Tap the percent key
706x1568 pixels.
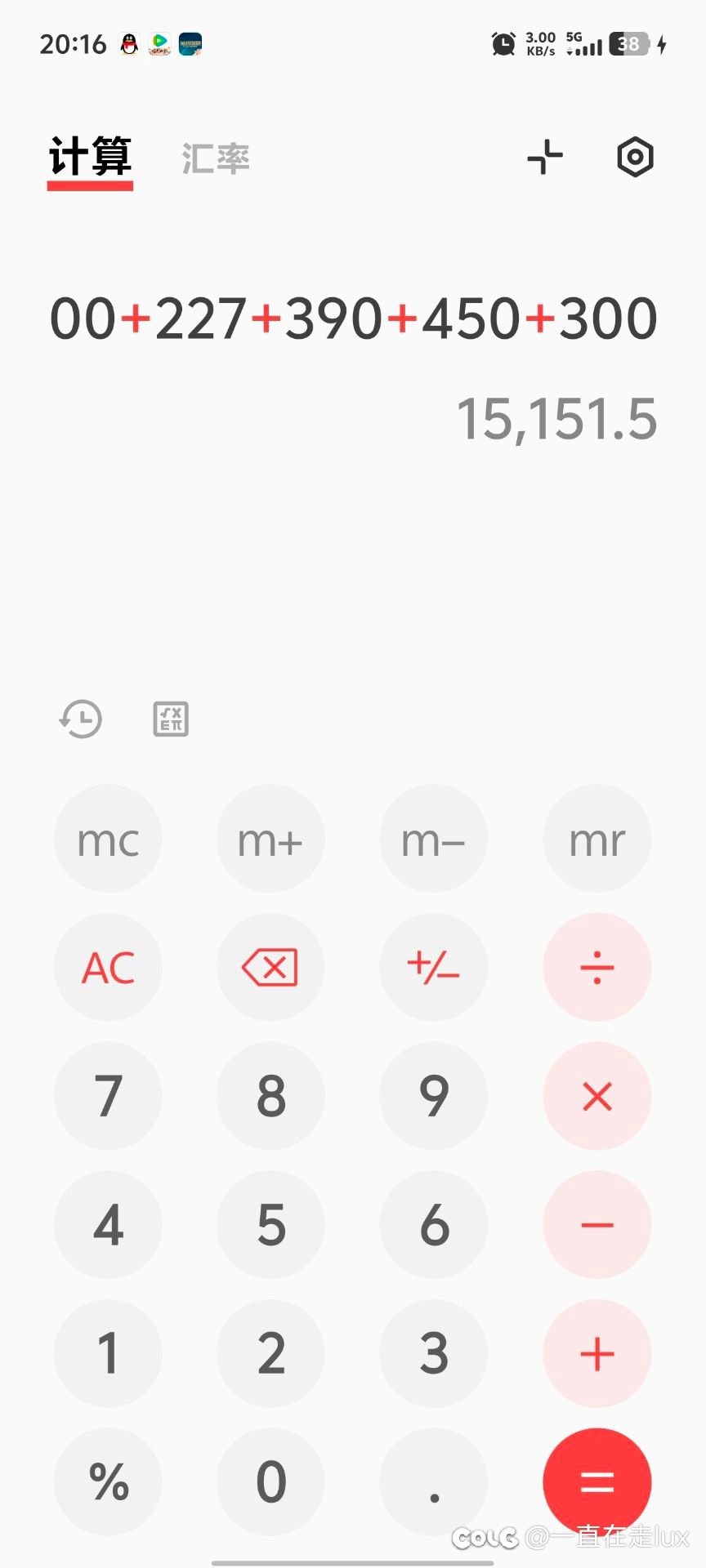108,1481
